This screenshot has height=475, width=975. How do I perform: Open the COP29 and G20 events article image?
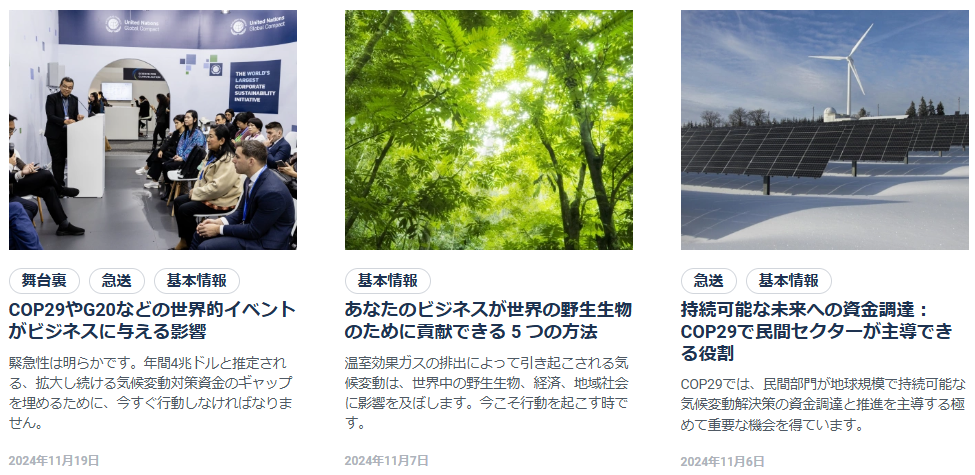click(x=153, y=130)
